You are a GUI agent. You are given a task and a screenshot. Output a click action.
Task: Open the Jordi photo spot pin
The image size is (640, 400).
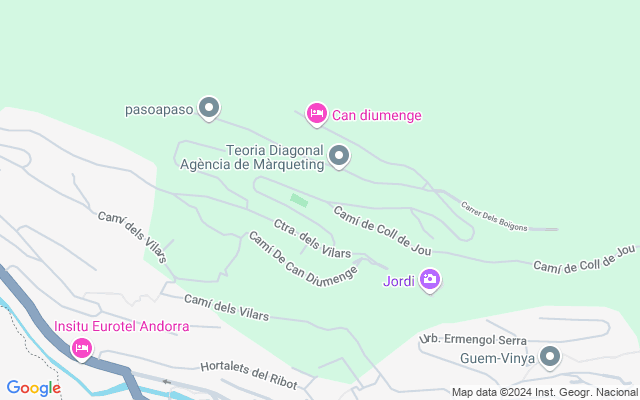430,280
